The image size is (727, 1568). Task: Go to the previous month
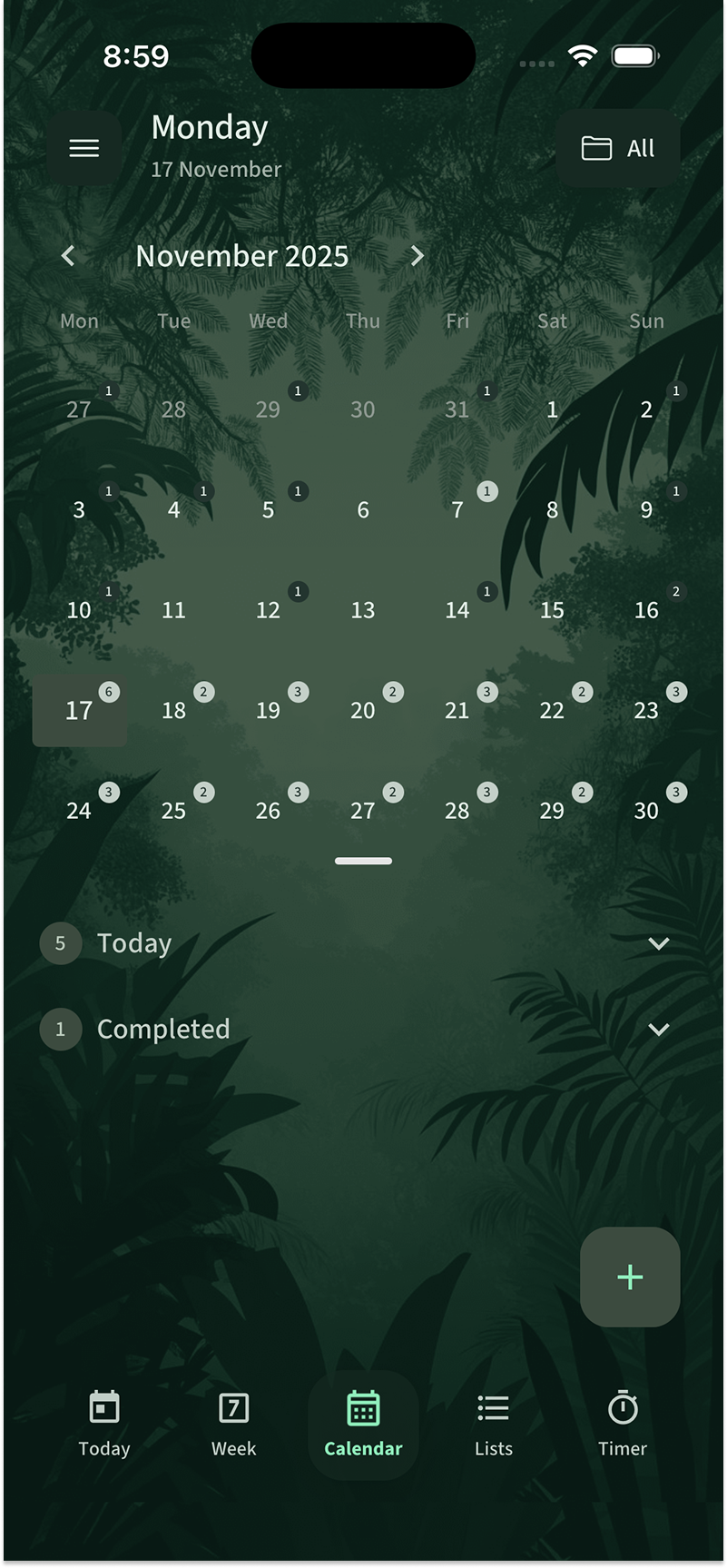point(68,256)
